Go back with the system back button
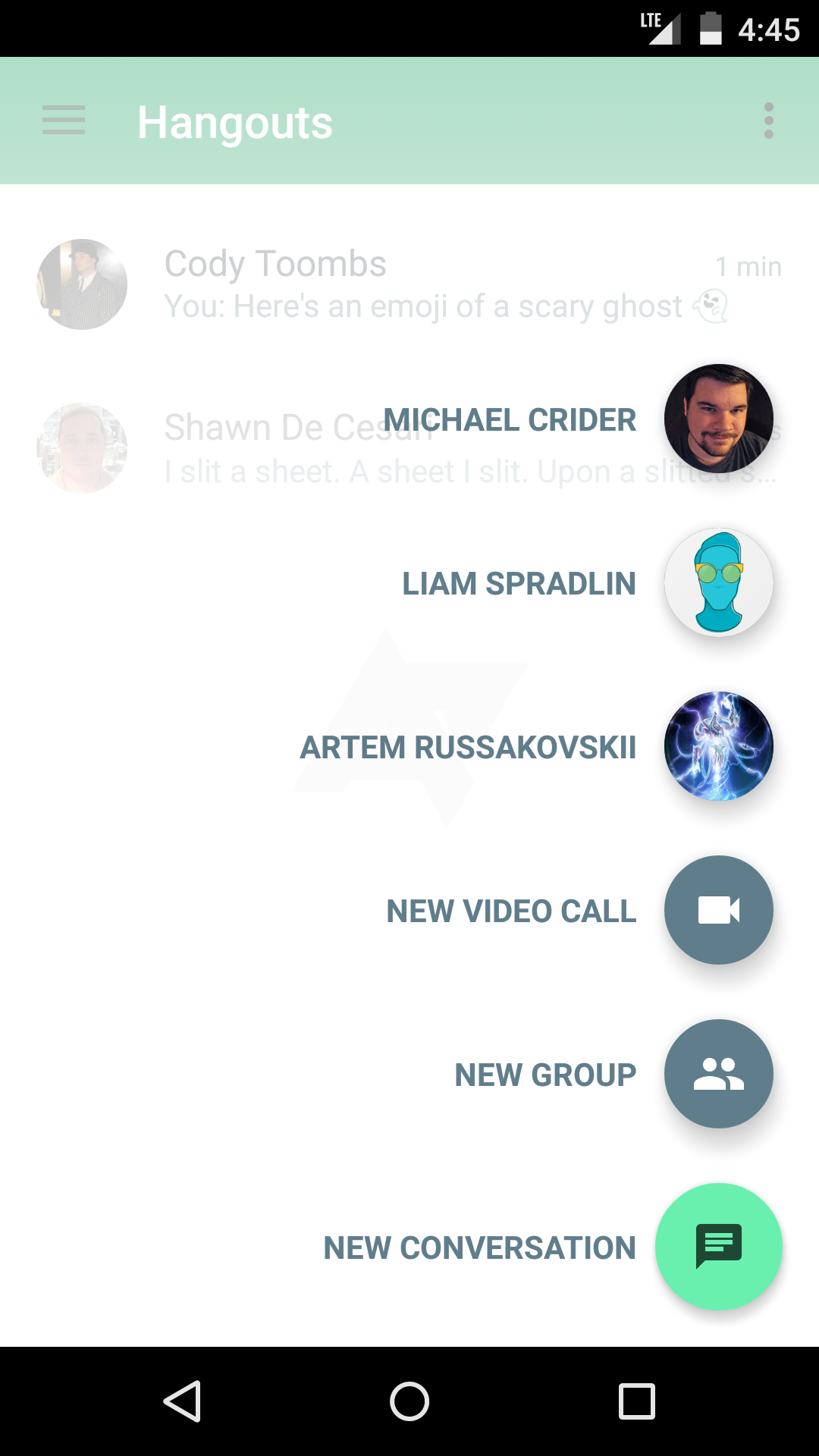Viewport: 819px width, 1456px height. 182,1401
